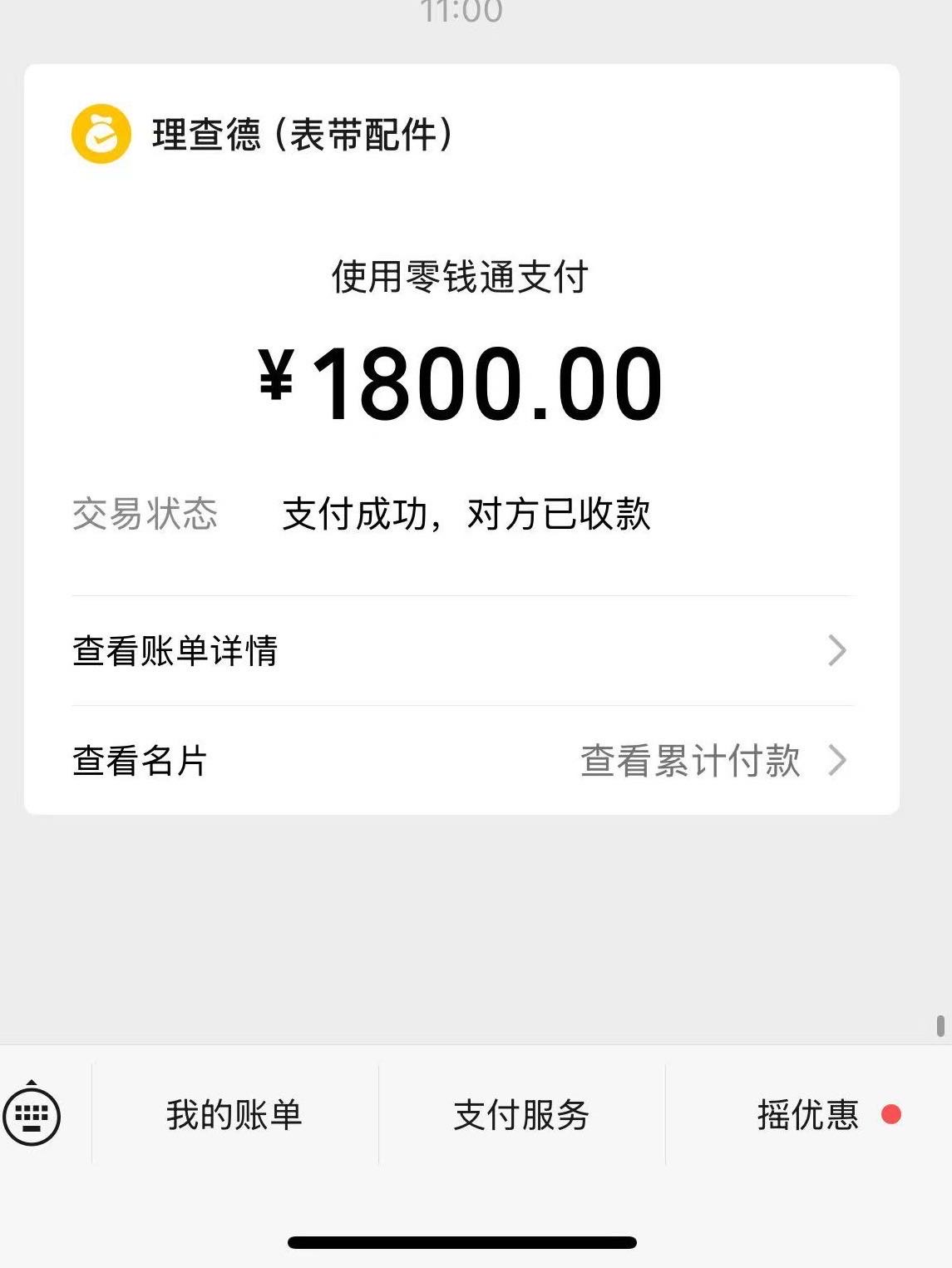The image size is (952, 1268).
Task: Open 我的账单 menu
Action: pyautogui.click(x=234, y=1114)
